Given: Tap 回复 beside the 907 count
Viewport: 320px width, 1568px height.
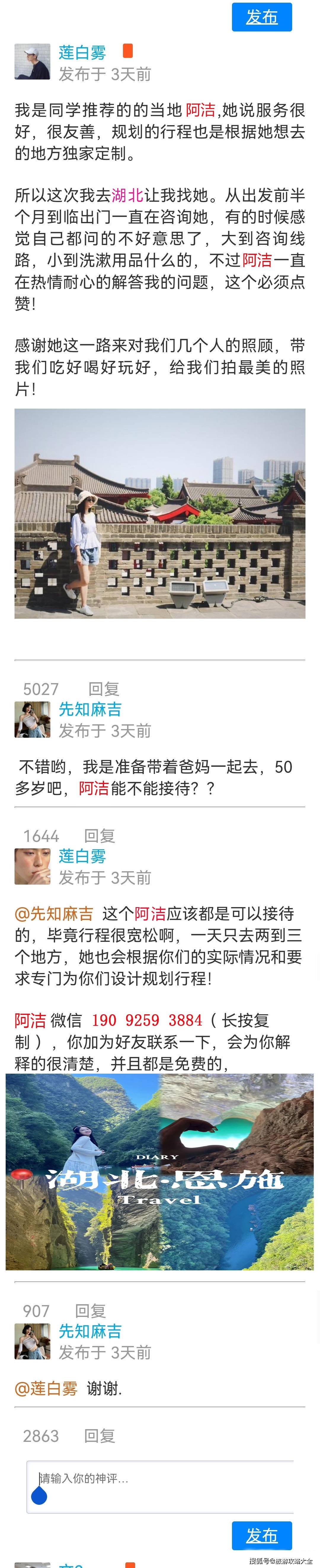Looking at the screenshot, I should [x=90, y=1310].
